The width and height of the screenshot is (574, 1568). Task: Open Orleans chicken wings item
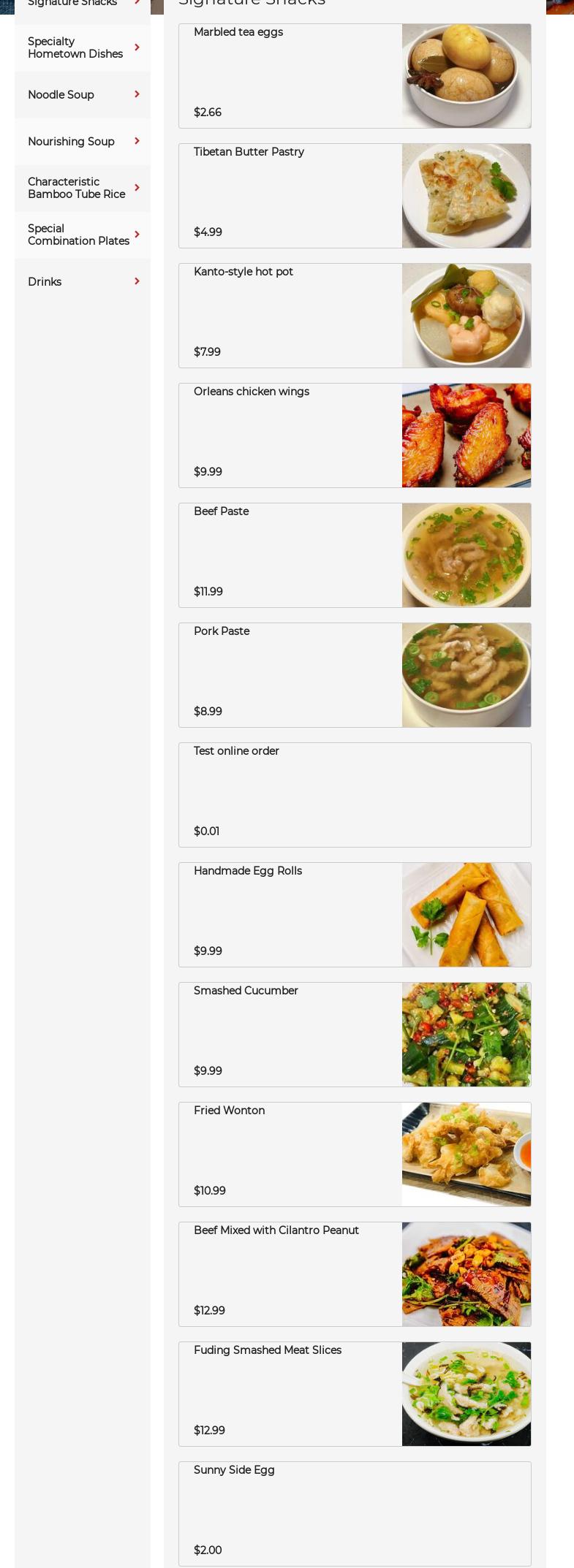coord(355,435)
